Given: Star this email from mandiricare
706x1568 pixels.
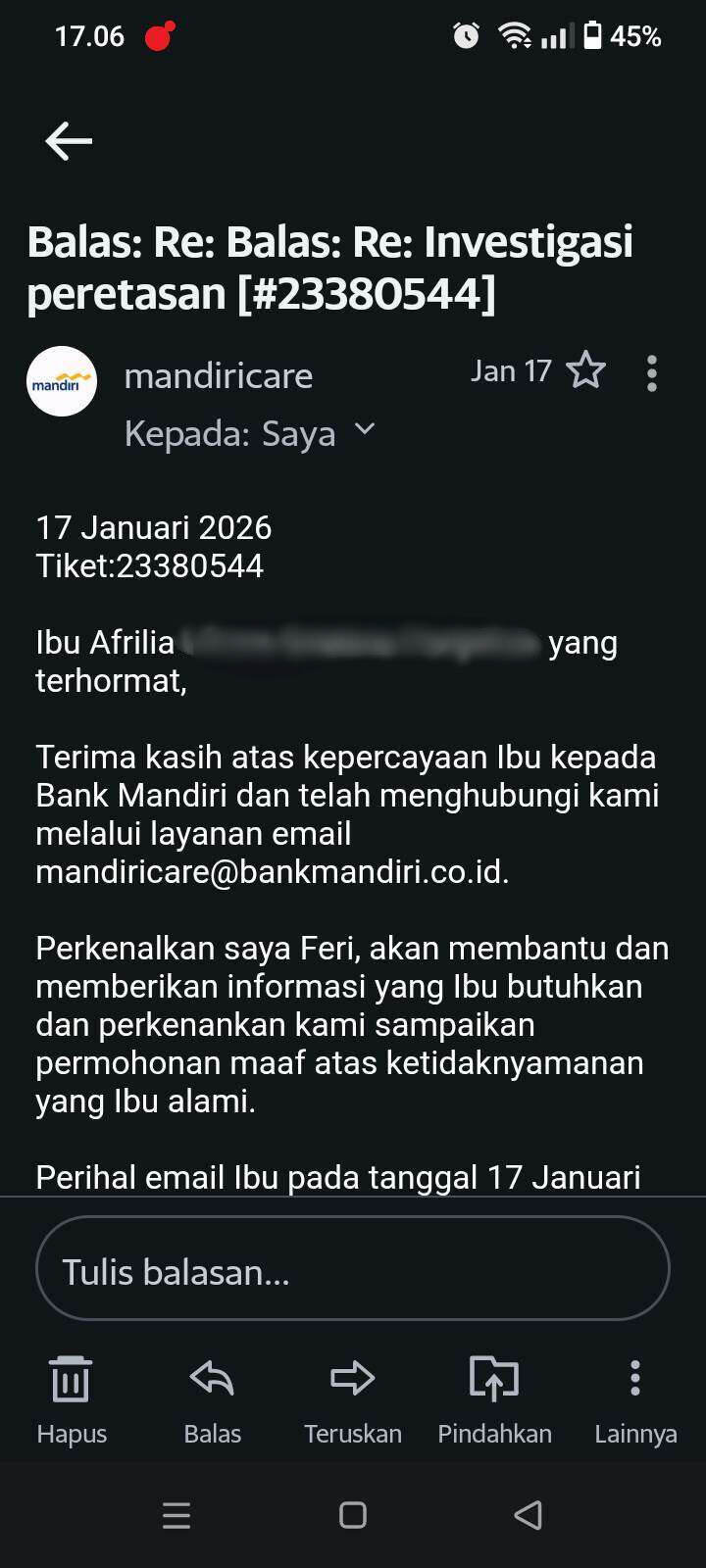Looking at the screenshot, I should 585,371.
